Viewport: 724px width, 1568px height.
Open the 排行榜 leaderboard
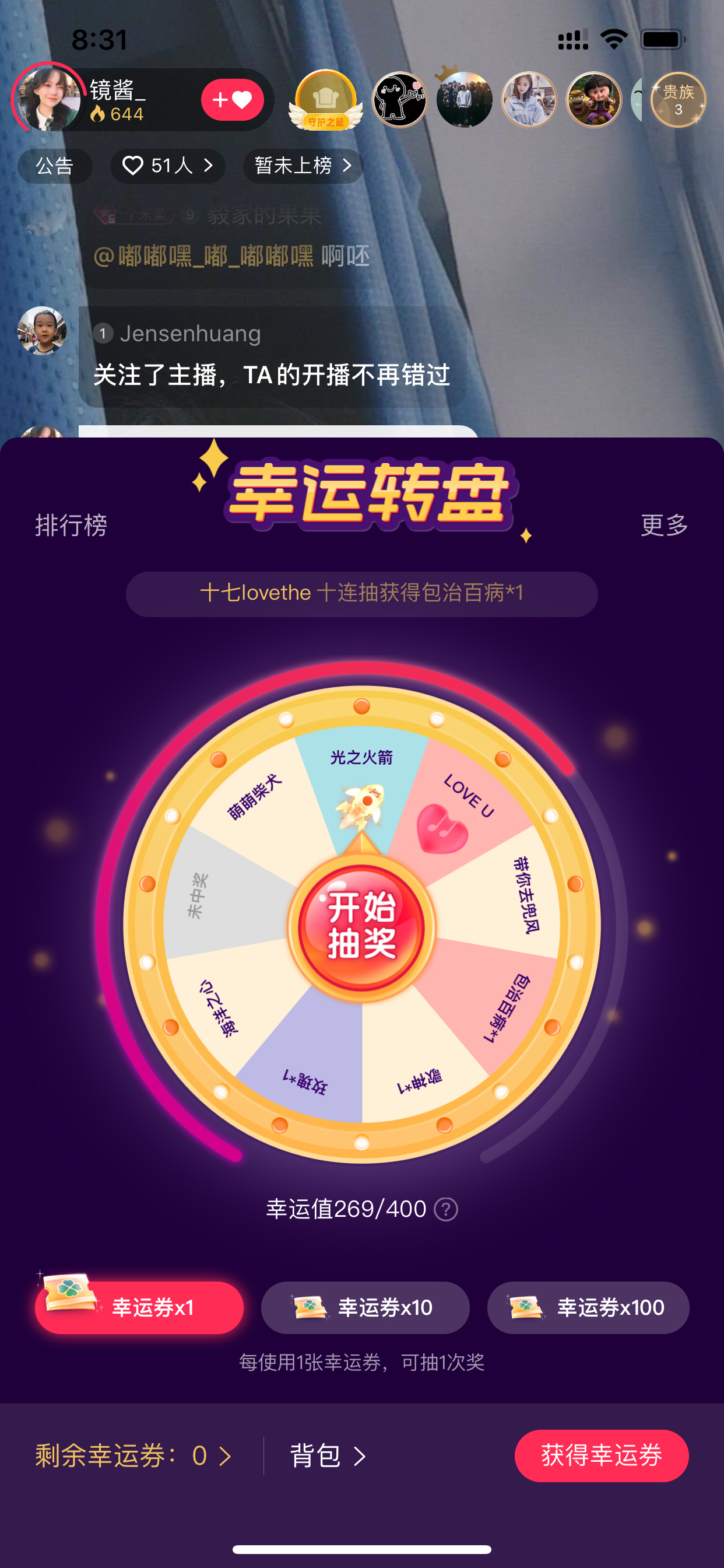[71, 526]
